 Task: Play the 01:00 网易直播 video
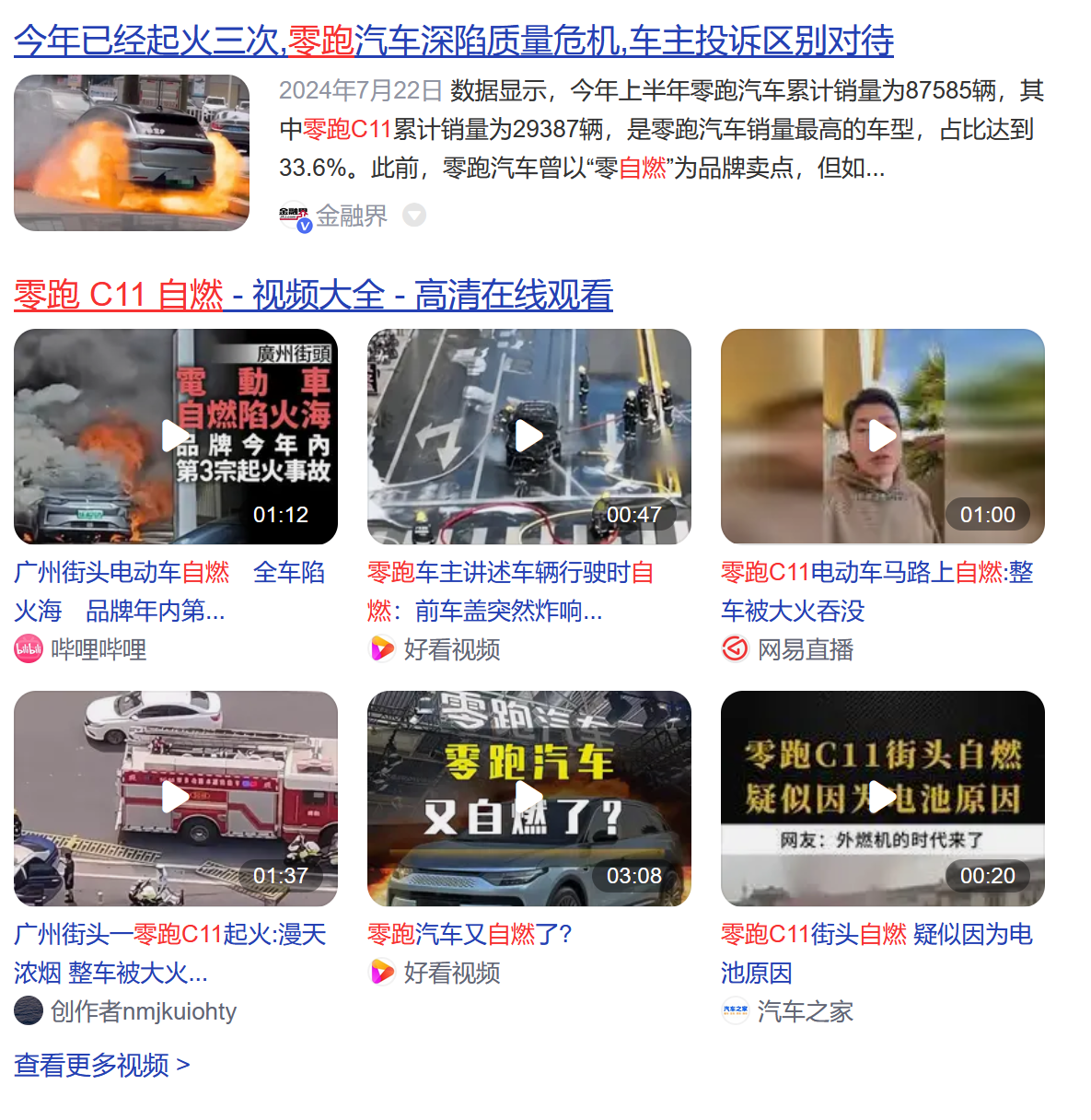(882, 436)
